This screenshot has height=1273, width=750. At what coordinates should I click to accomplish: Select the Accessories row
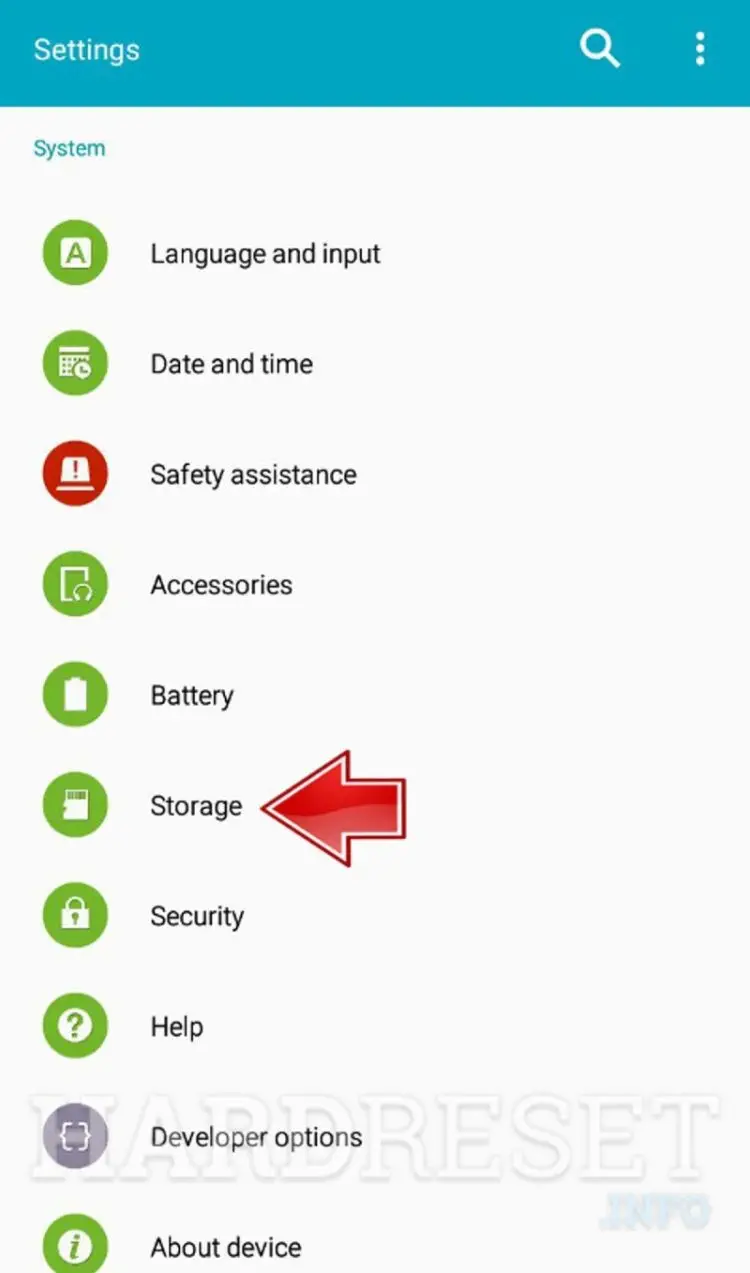point(375,585)
